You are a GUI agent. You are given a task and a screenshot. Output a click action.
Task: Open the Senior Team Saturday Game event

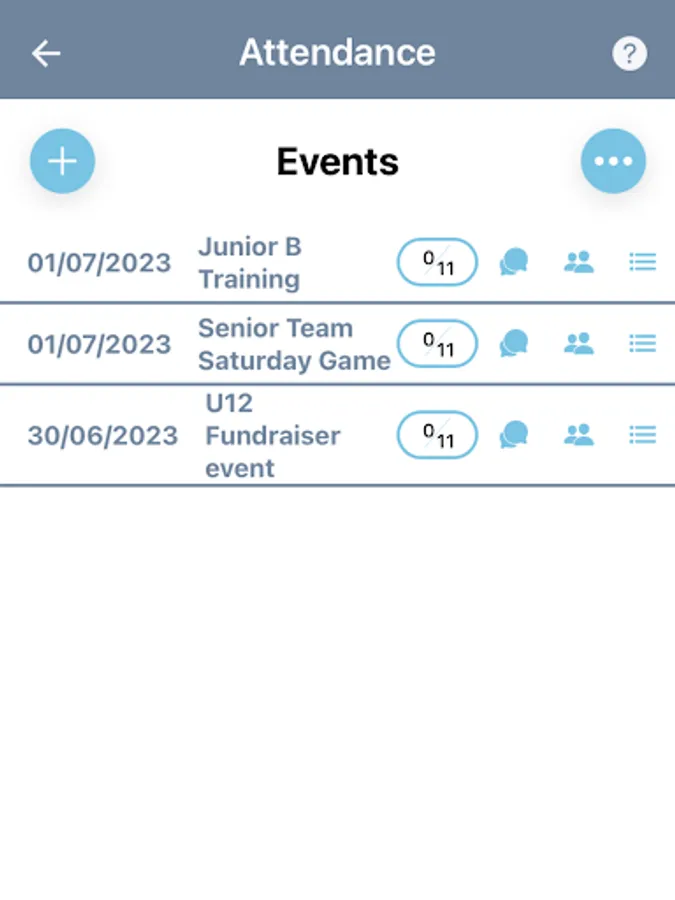(x=293, y=344)
